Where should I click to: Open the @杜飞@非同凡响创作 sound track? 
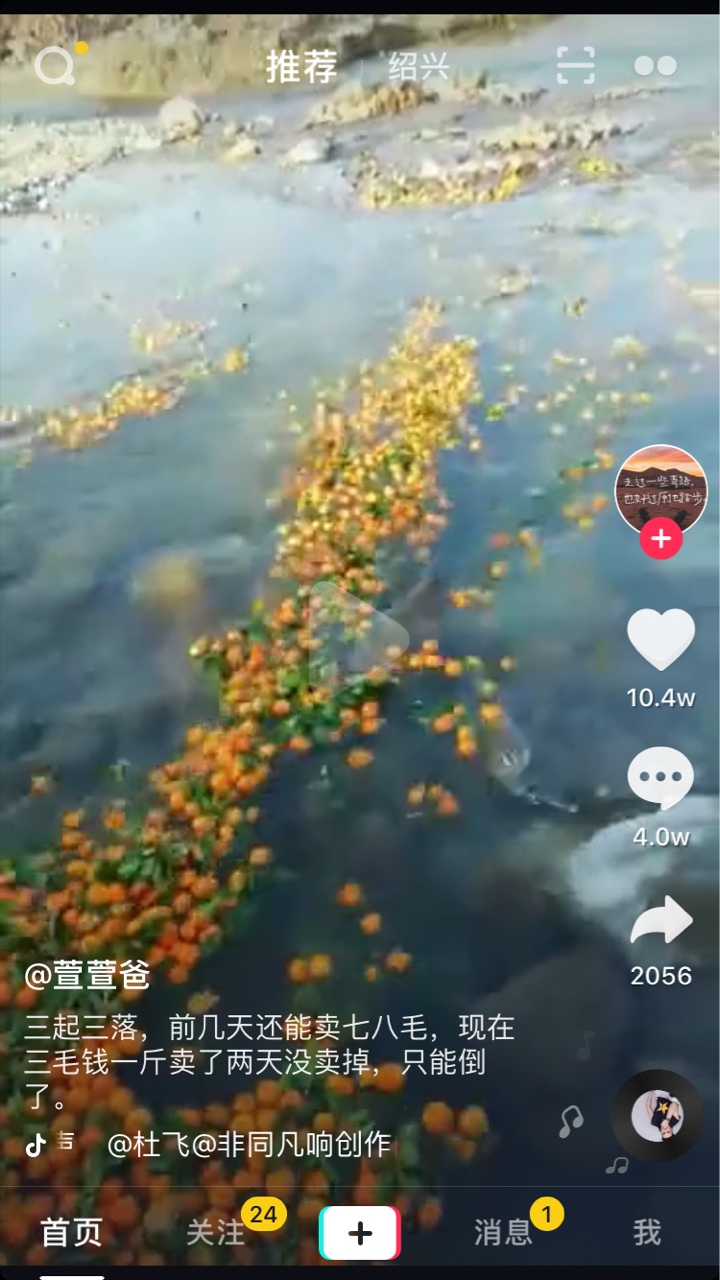pyautogui.click(x=249, y=1144)
